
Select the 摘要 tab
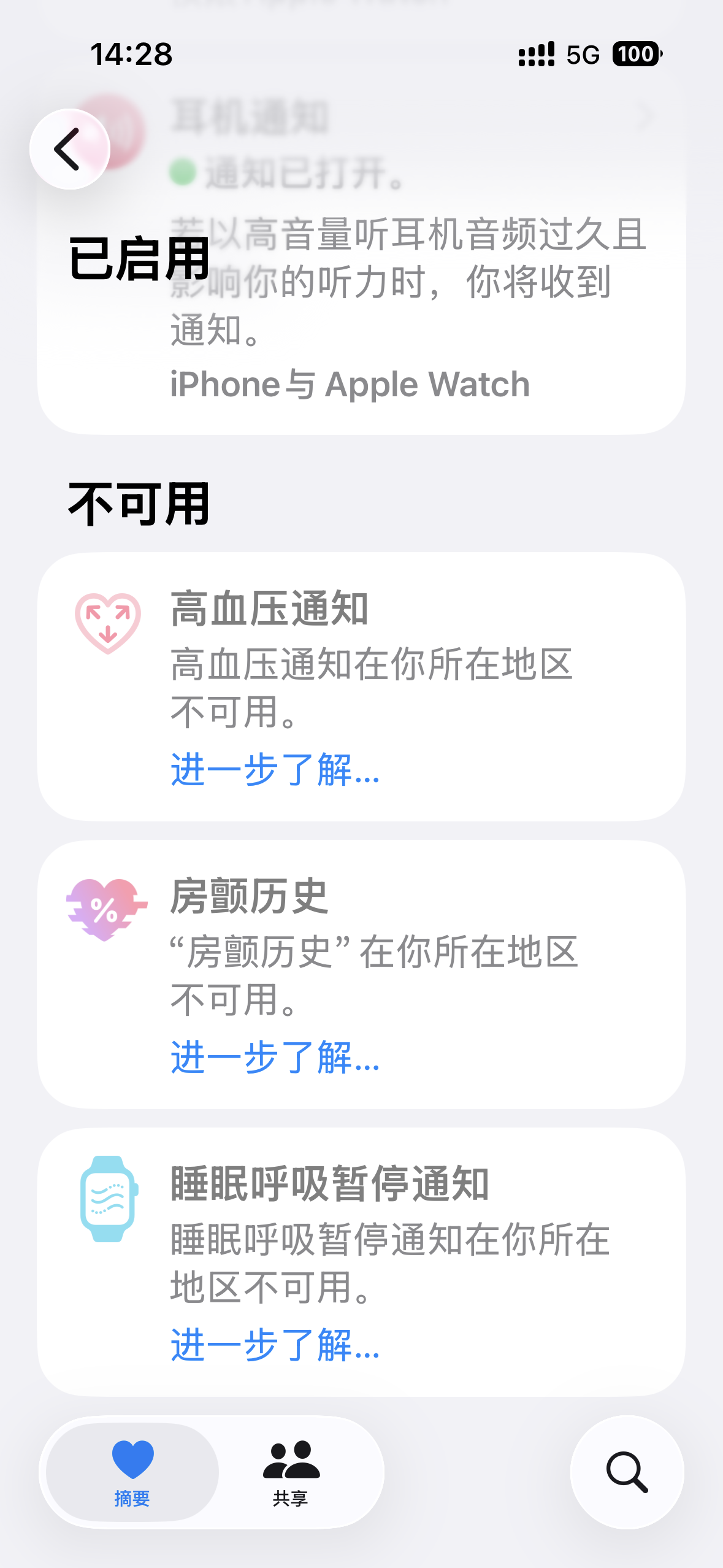[x=132, y=1472]
